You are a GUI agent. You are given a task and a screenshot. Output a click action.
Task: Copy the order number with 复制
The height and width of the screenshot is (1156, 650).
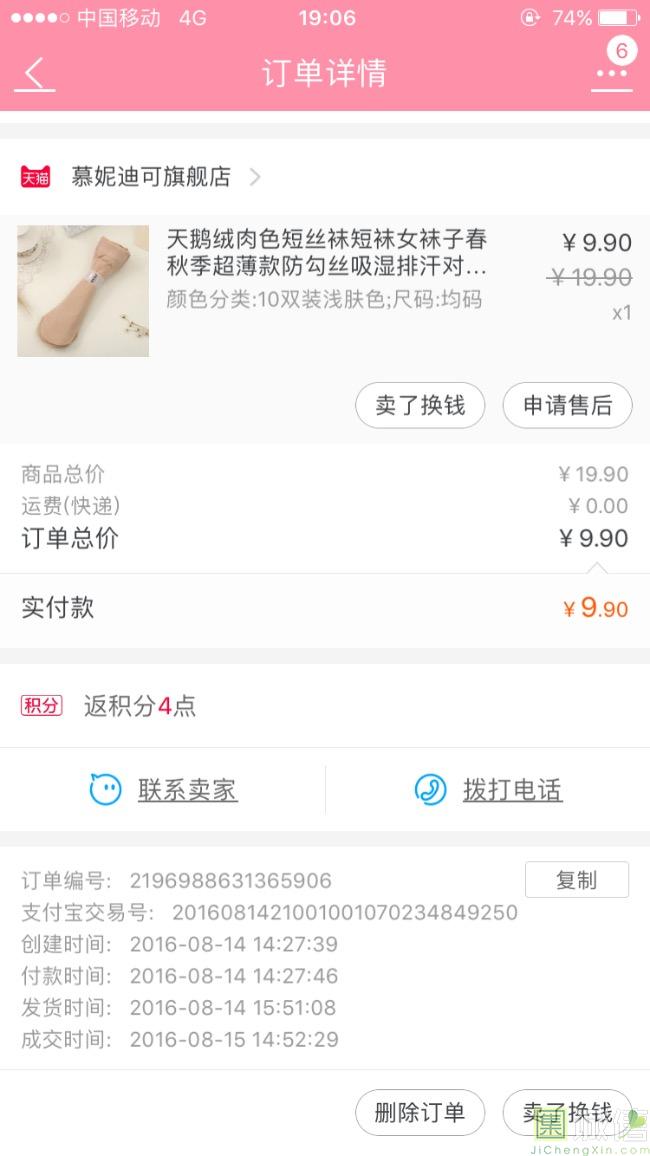pyautogui.click(x=576, y=880)
